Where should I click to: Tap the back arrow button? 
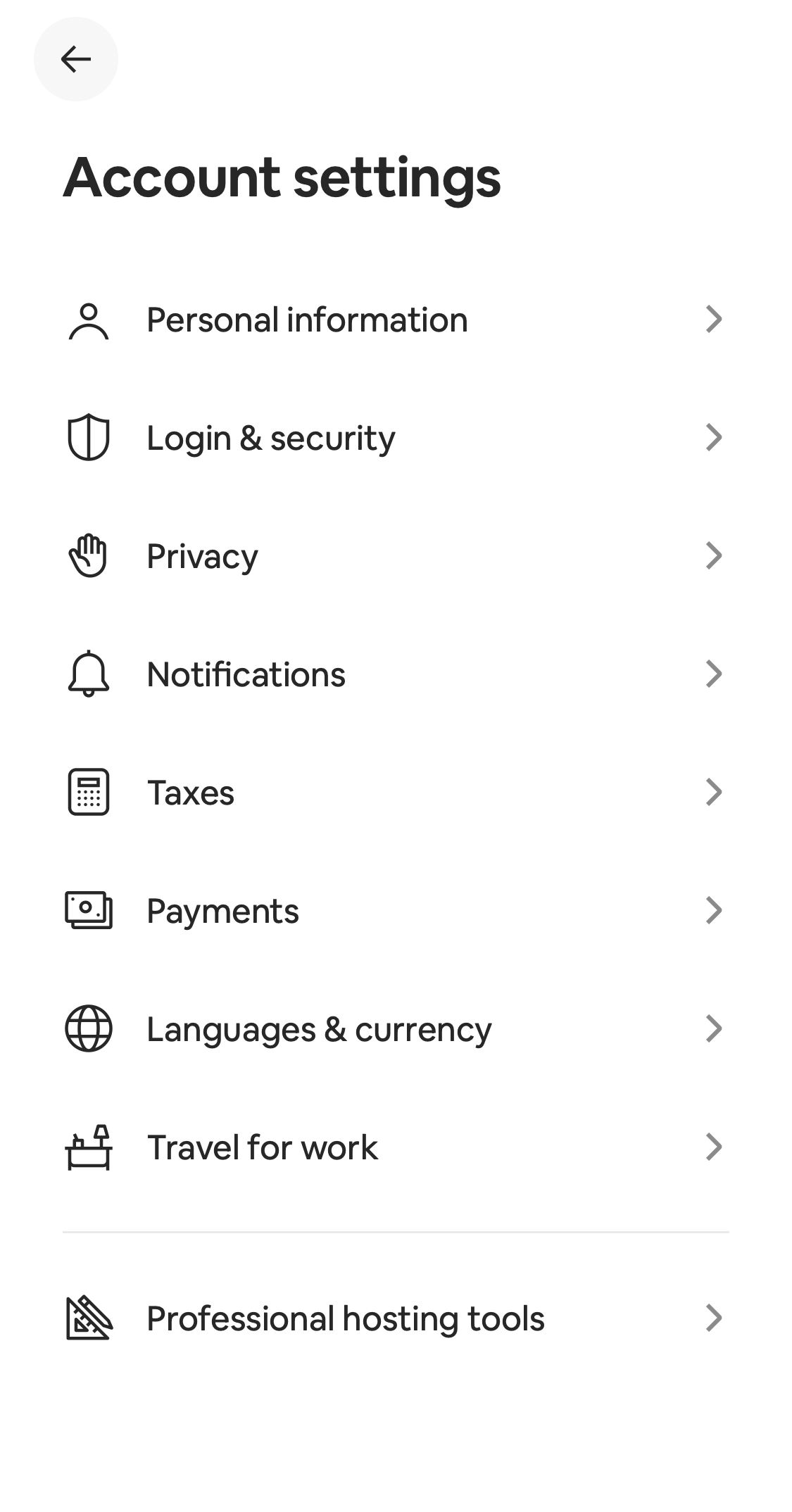pos(75,59)
